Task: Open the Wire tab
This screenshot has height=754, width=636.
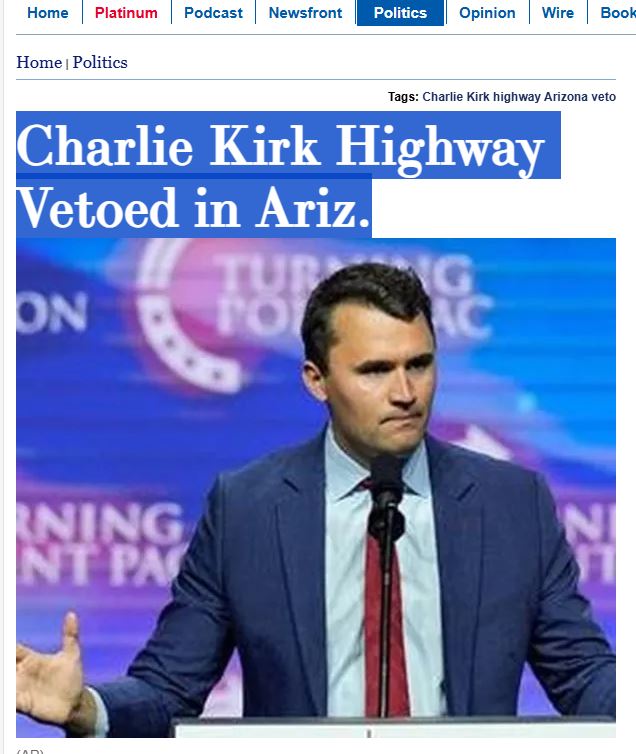Action: [x=558, y=13]
